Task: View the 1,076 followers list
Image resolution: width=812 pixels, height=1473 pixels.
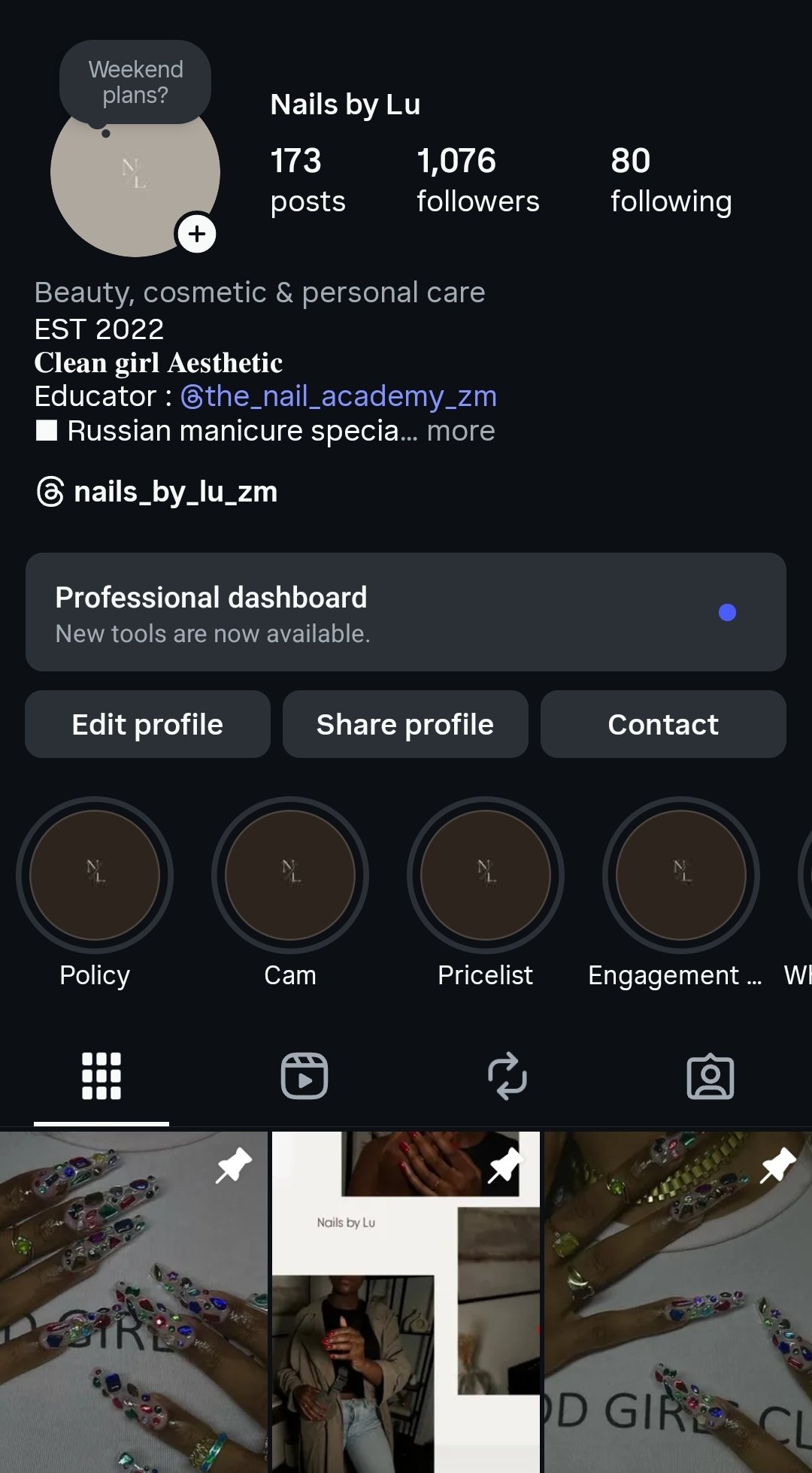Action: (477, 180)
